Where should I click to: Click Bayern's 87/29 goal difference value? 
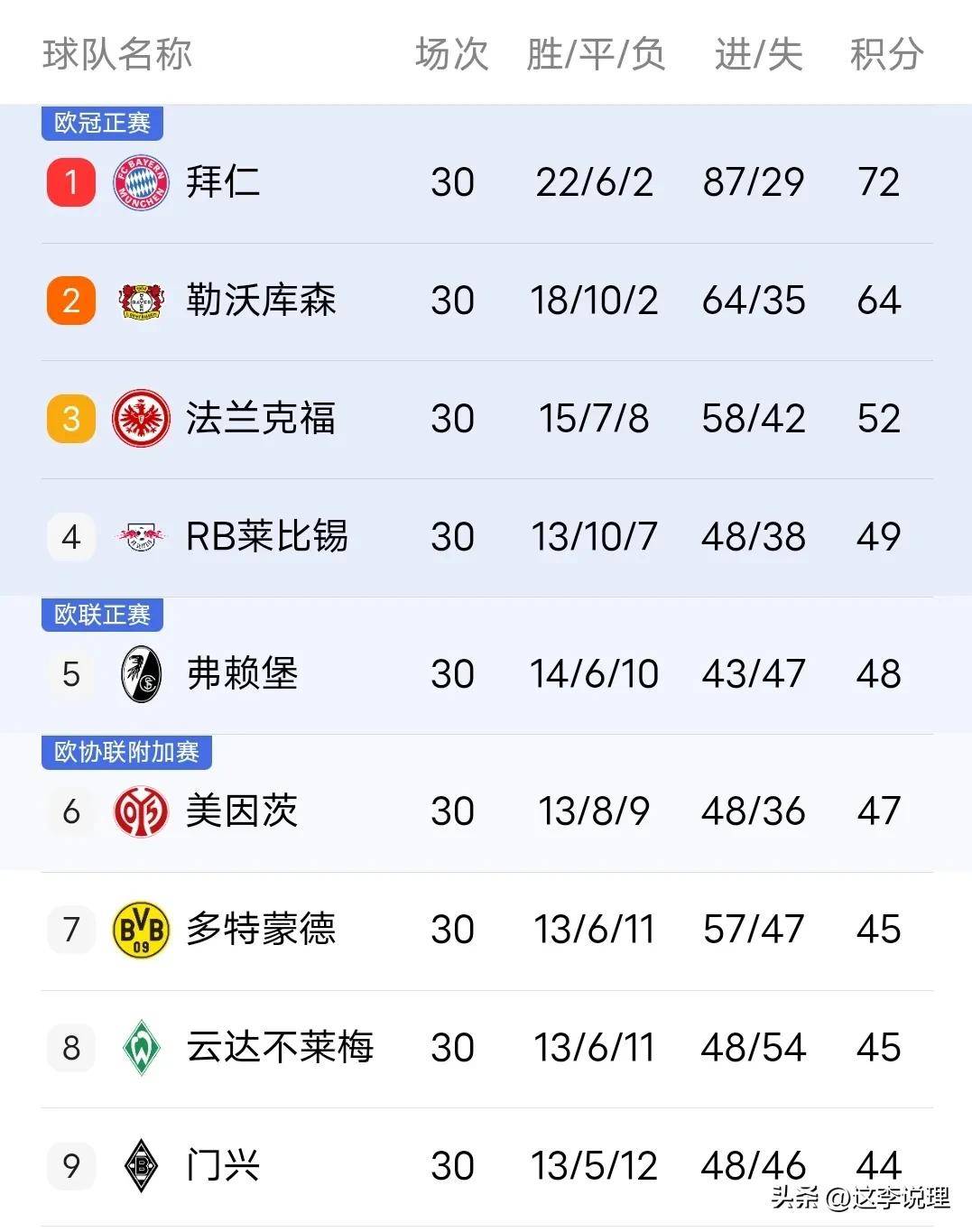click(754, 181)
